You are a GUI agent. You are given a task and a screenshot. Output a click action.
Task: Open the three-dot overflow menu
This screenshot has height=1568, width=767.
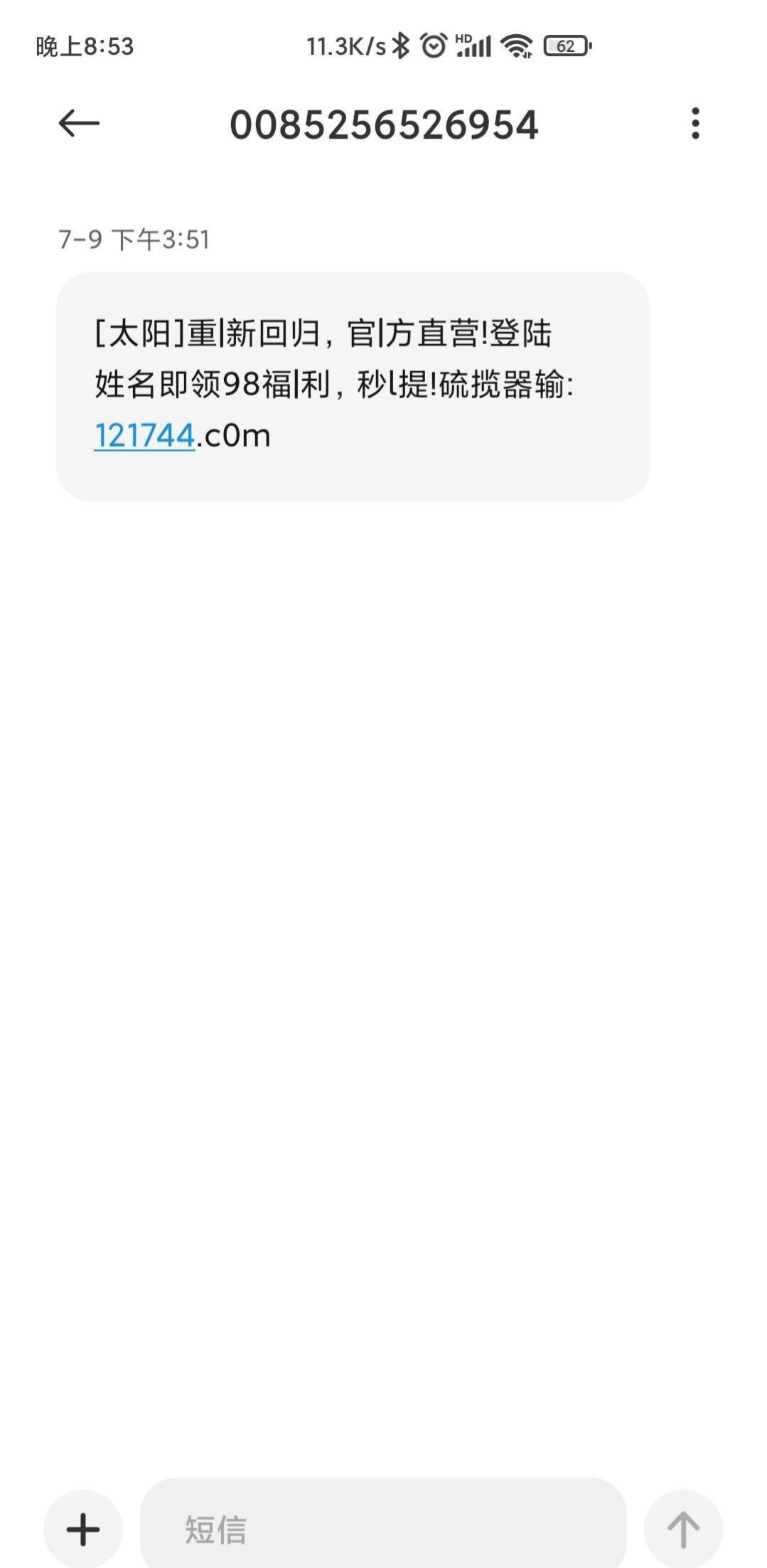[695, 124]
